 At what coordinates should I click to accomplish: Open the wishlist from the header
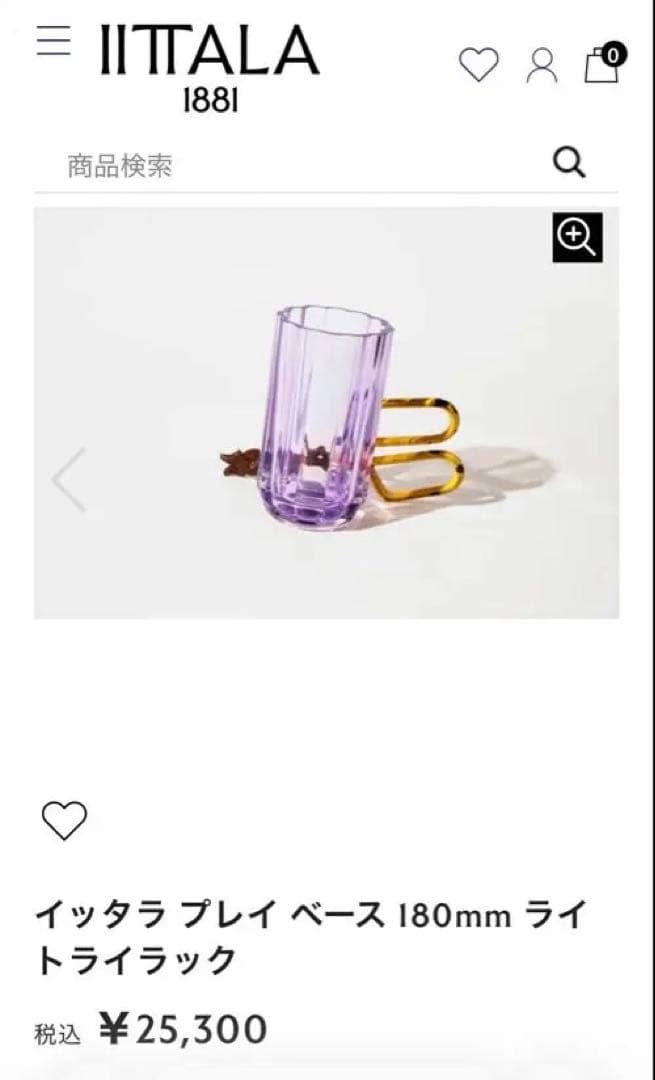click(x=478, y=66)
